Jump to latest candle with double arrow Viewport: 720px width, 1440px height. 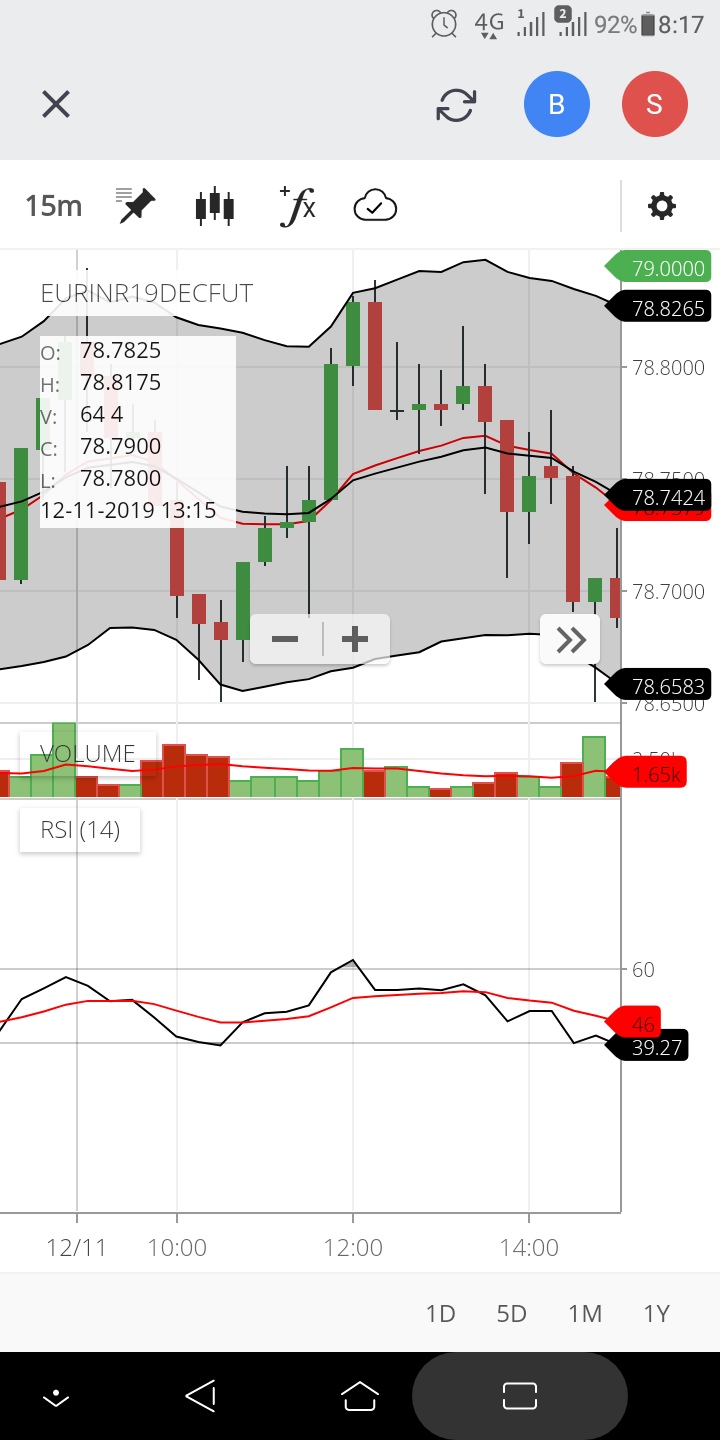571,639
